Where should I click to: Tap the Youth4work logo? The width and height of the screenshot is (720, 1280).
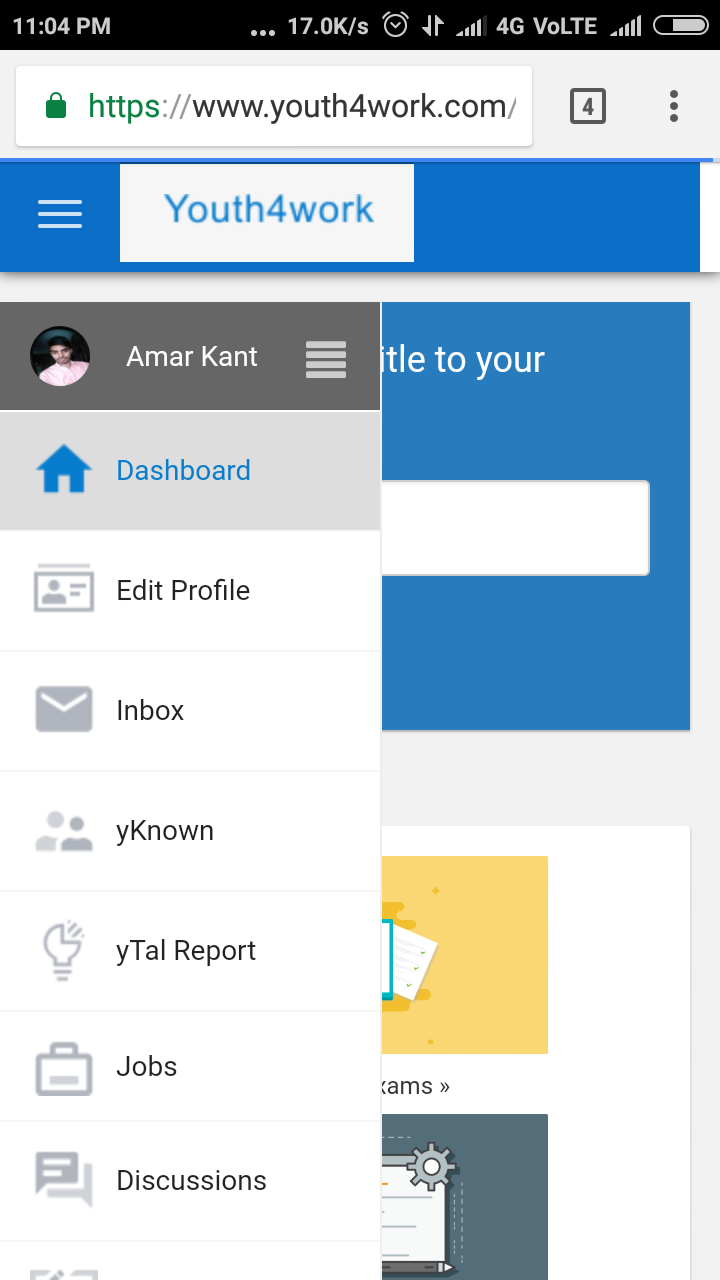coord(267,212)
